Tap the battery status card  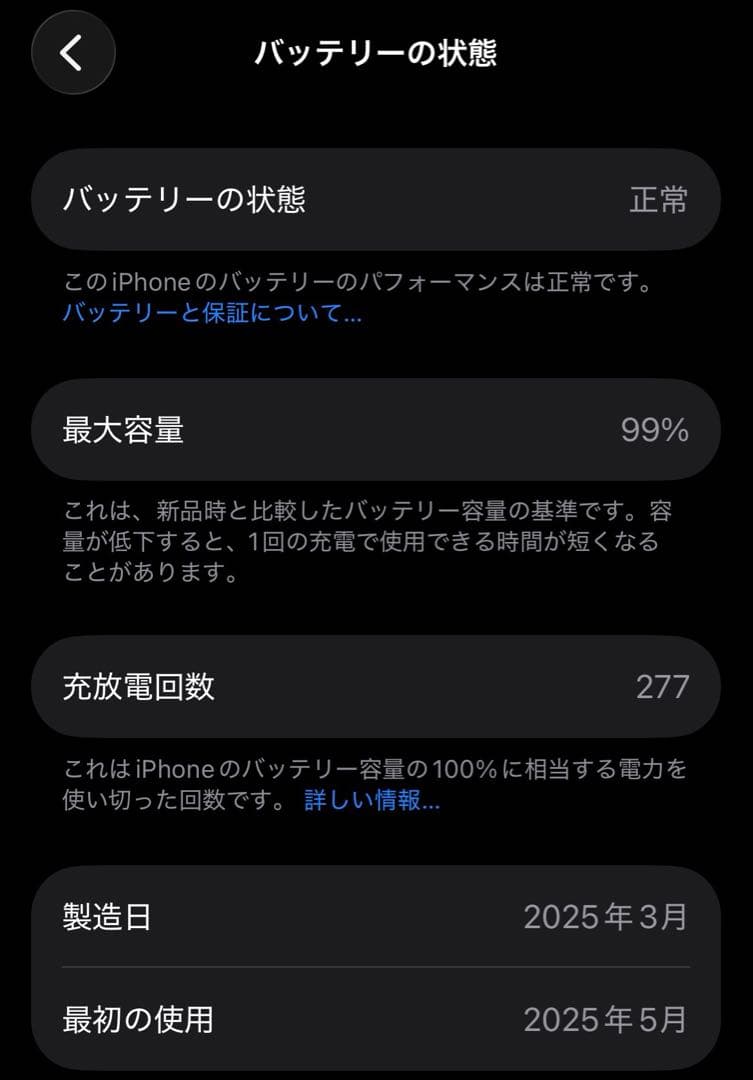376,199
